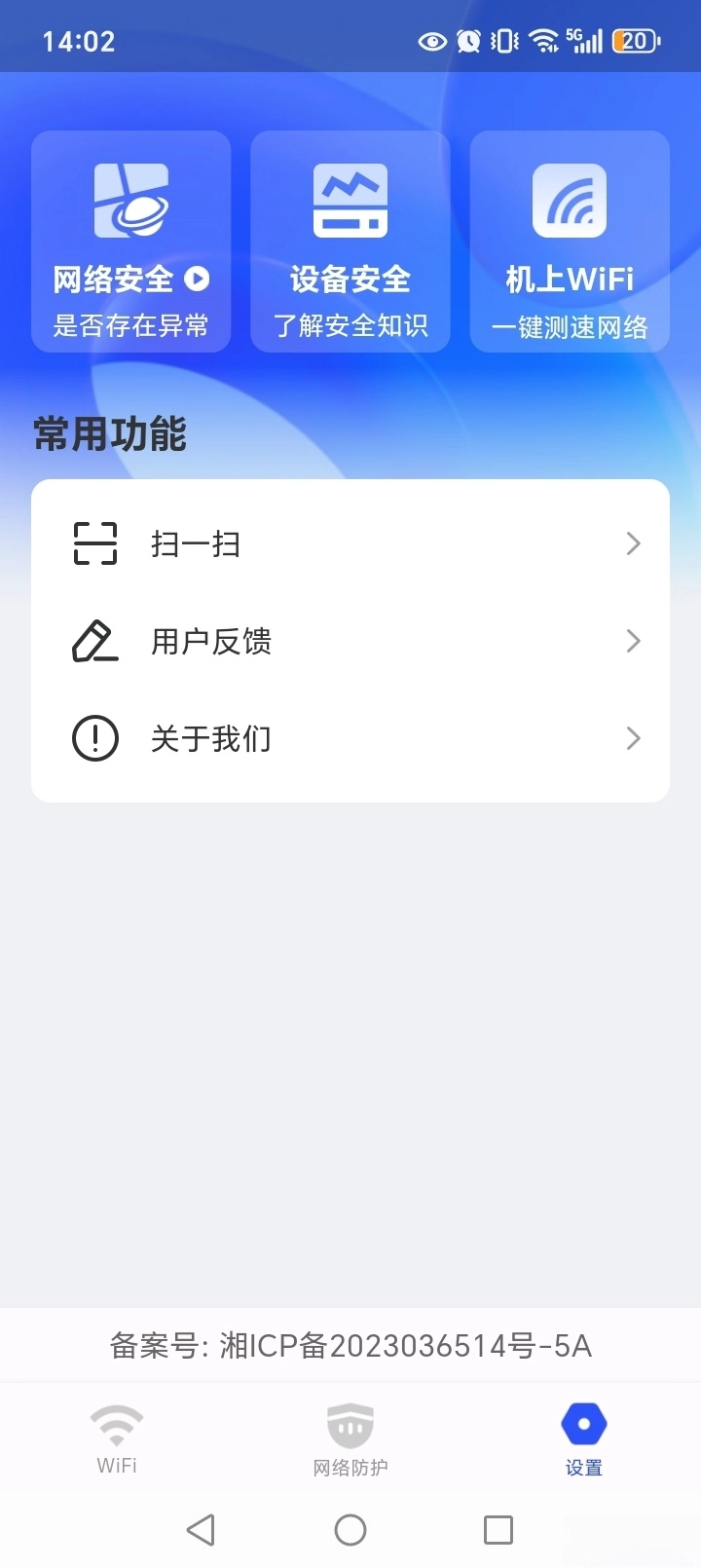Switch to the 网络防护 tab
The image size is (701, 1568).
click(350, 1439)
